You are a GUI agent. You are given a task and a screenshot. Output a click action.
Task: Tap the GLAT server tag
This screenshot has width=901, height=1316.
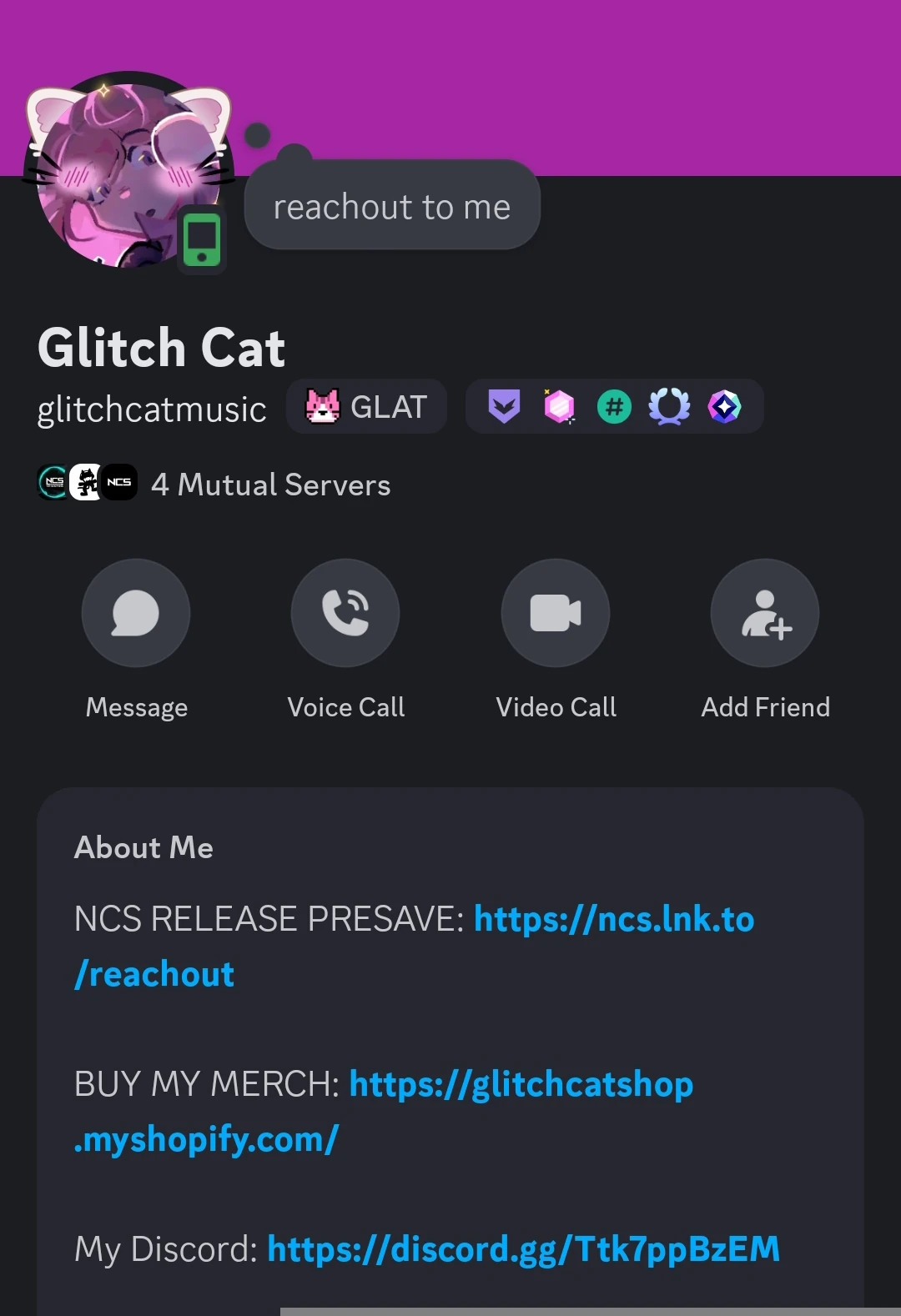point(367,407)
